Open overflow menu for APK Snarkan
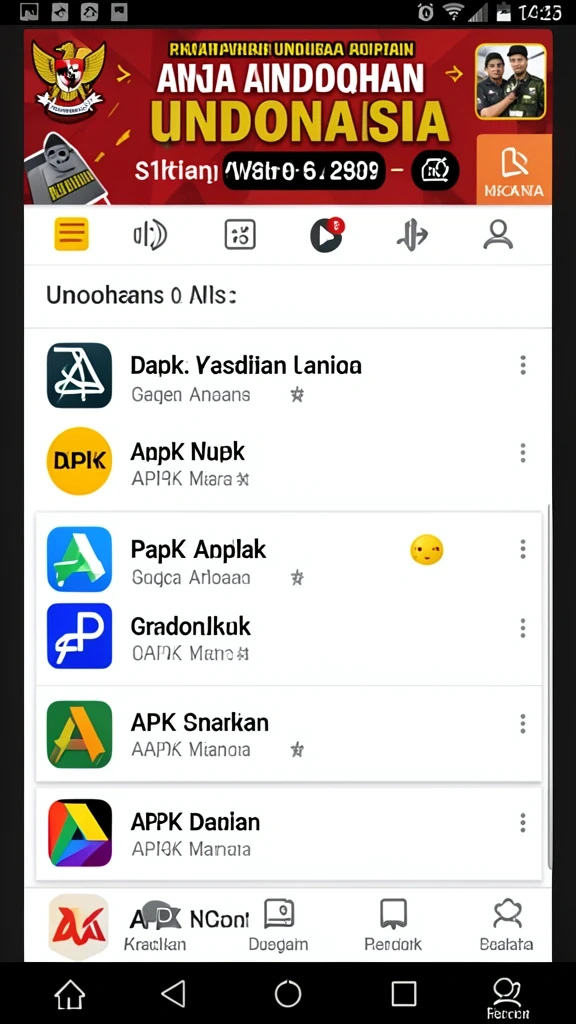 522,724
